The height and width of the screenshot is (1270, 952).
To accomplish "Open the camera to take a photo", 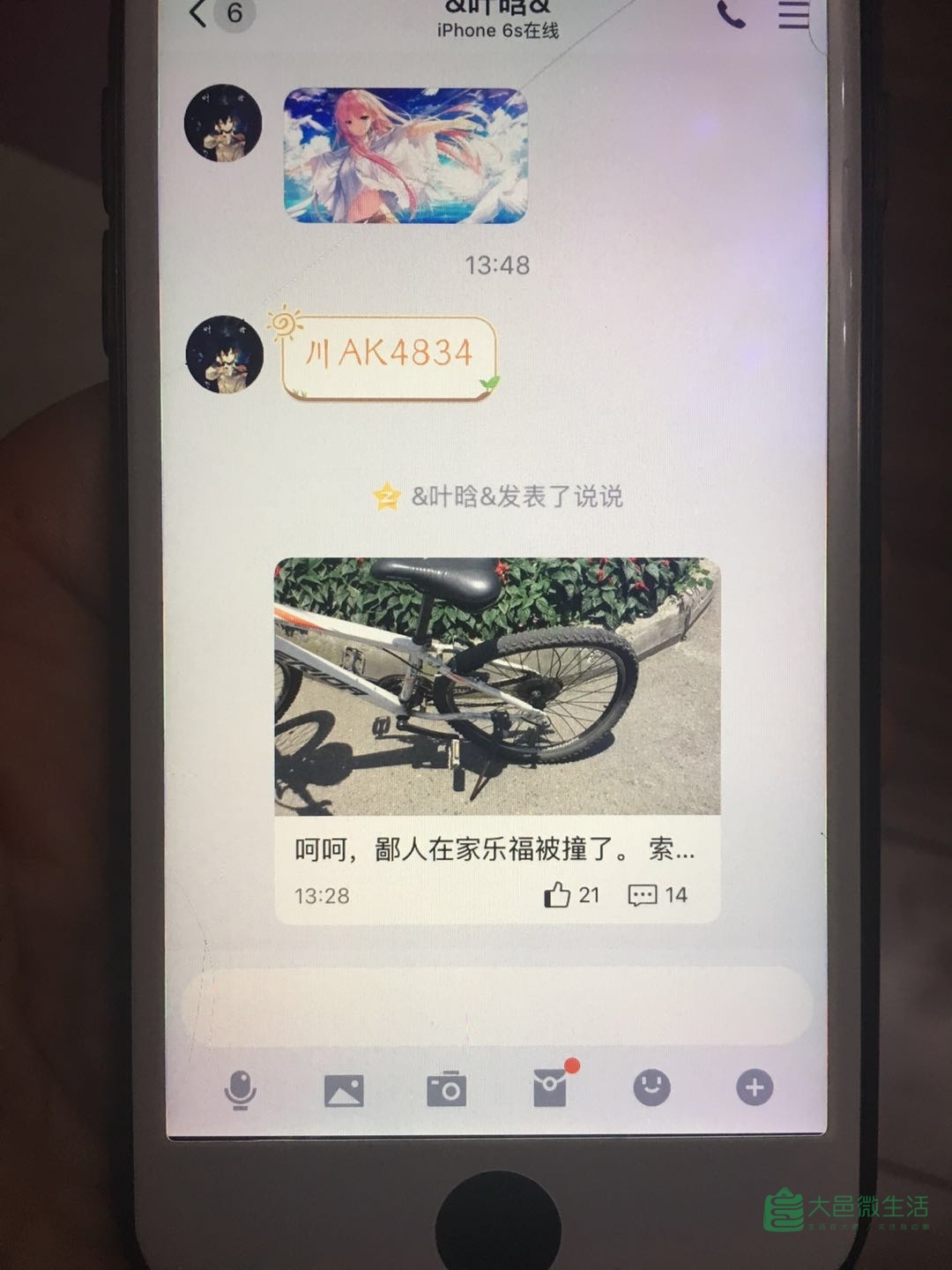I will click(x=447, y=1090).
